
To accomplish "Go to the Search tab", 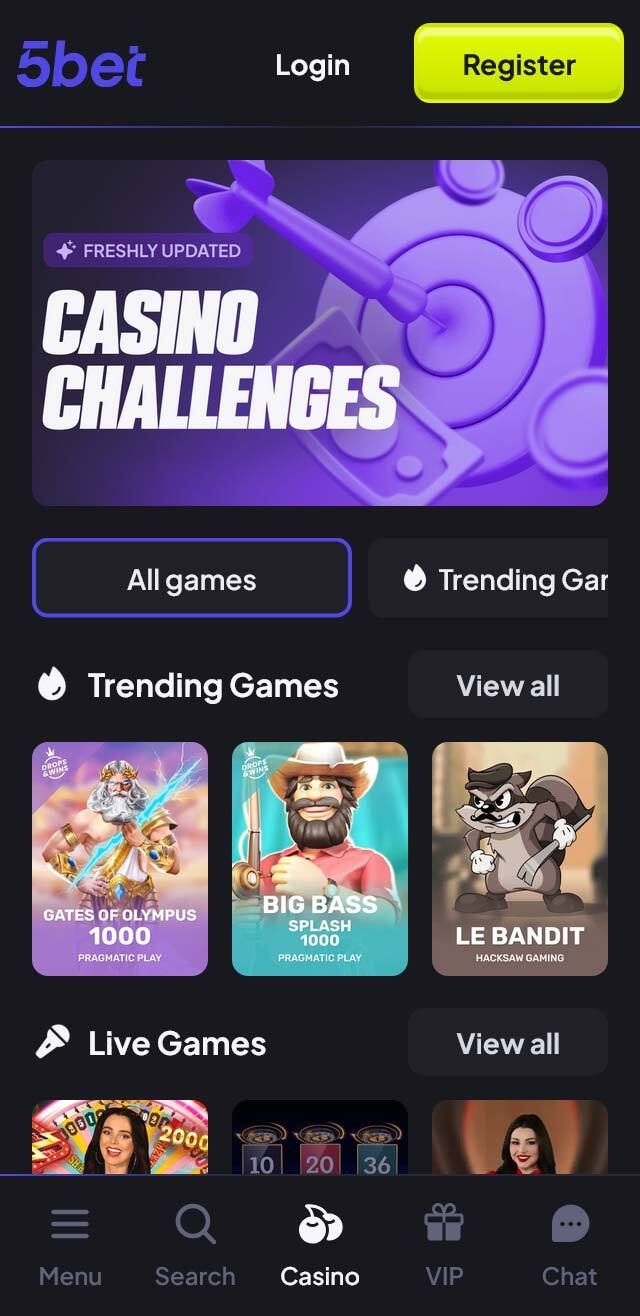I will 195,1244.
